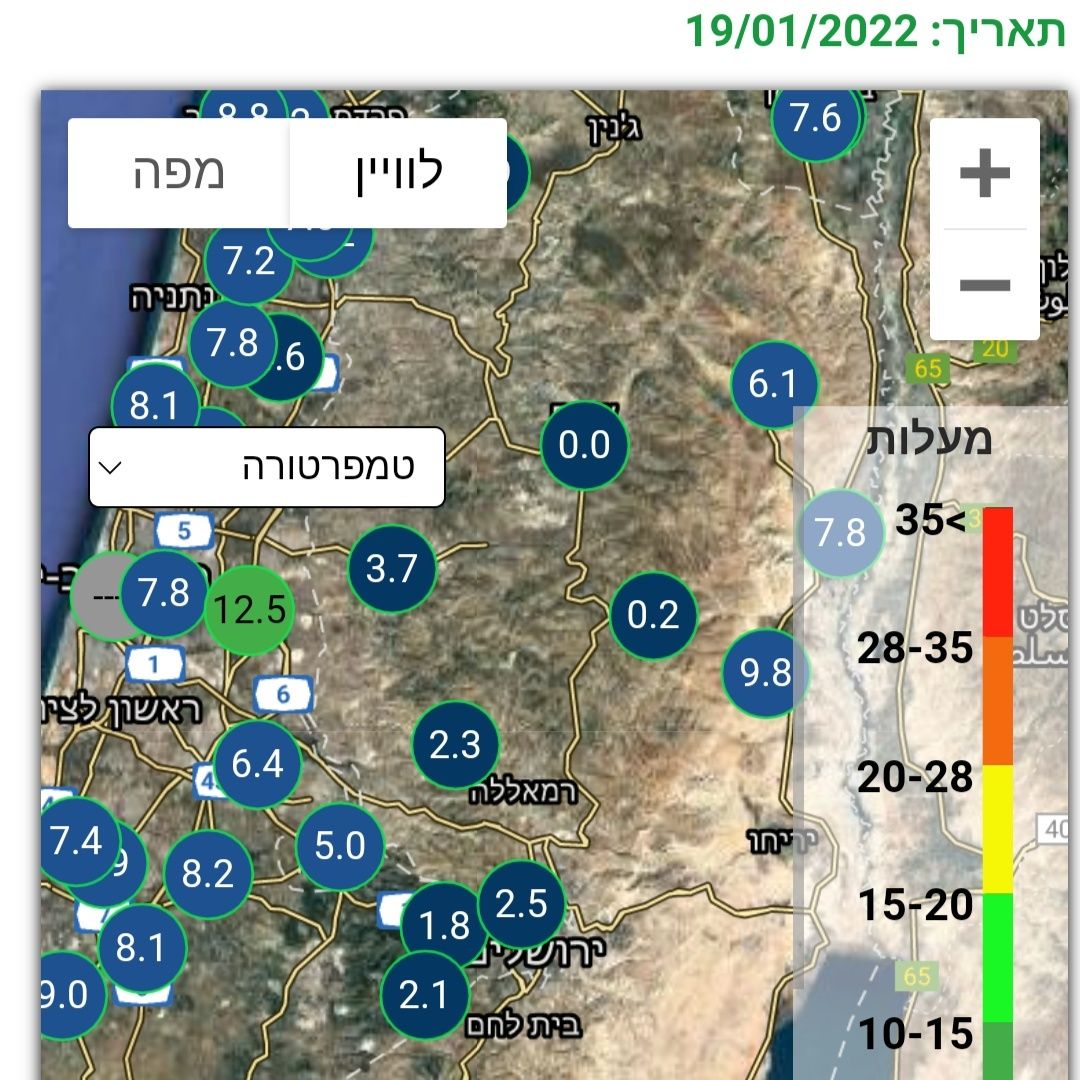Select the 5.0 temperature station marker
Viewport: 1080px width, 1080px height.
coord(340,846)
